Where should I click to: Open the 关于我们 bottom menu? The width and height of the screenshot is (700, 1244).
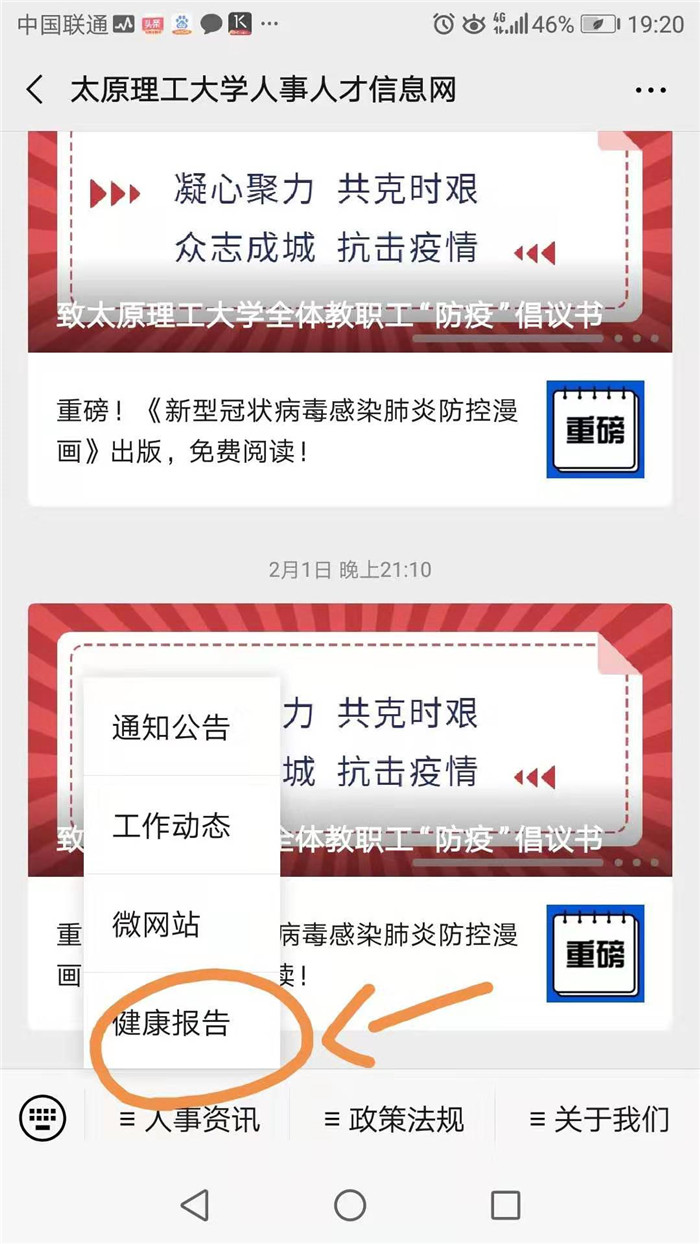(x=599, y=1119)
